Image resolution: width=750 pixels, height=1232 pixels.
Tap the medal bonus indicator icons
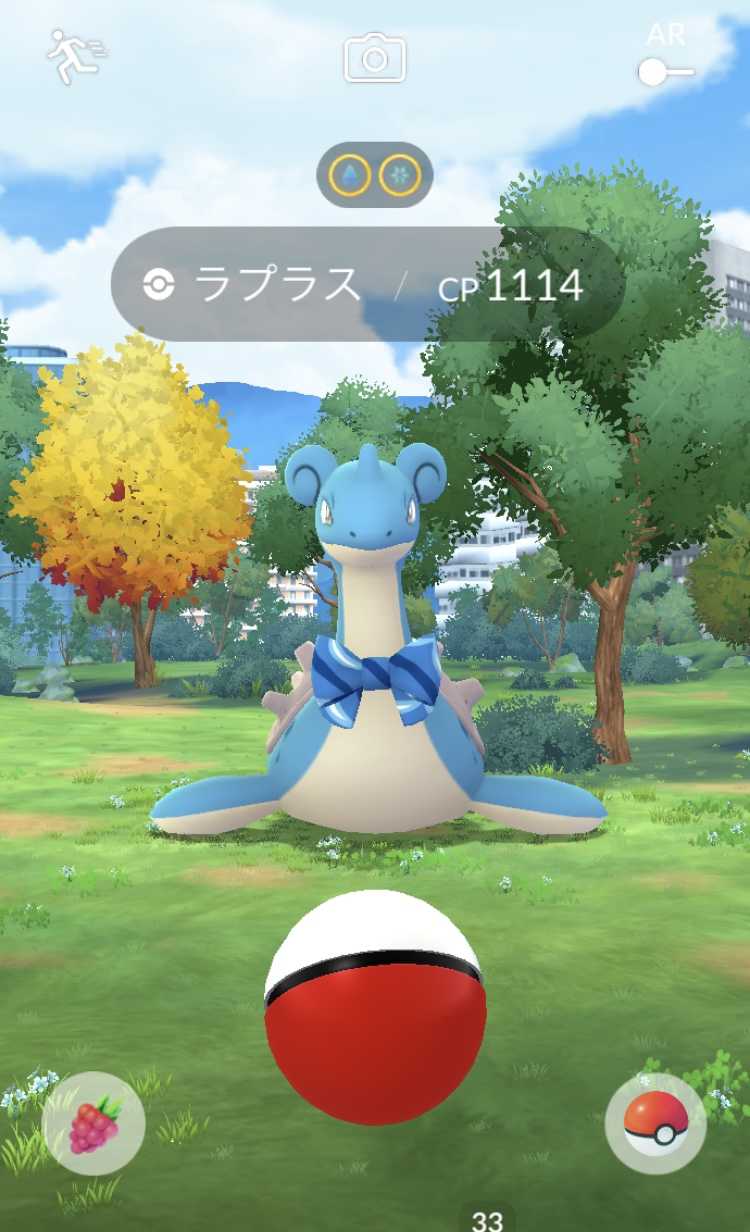[x=375, y=175]
